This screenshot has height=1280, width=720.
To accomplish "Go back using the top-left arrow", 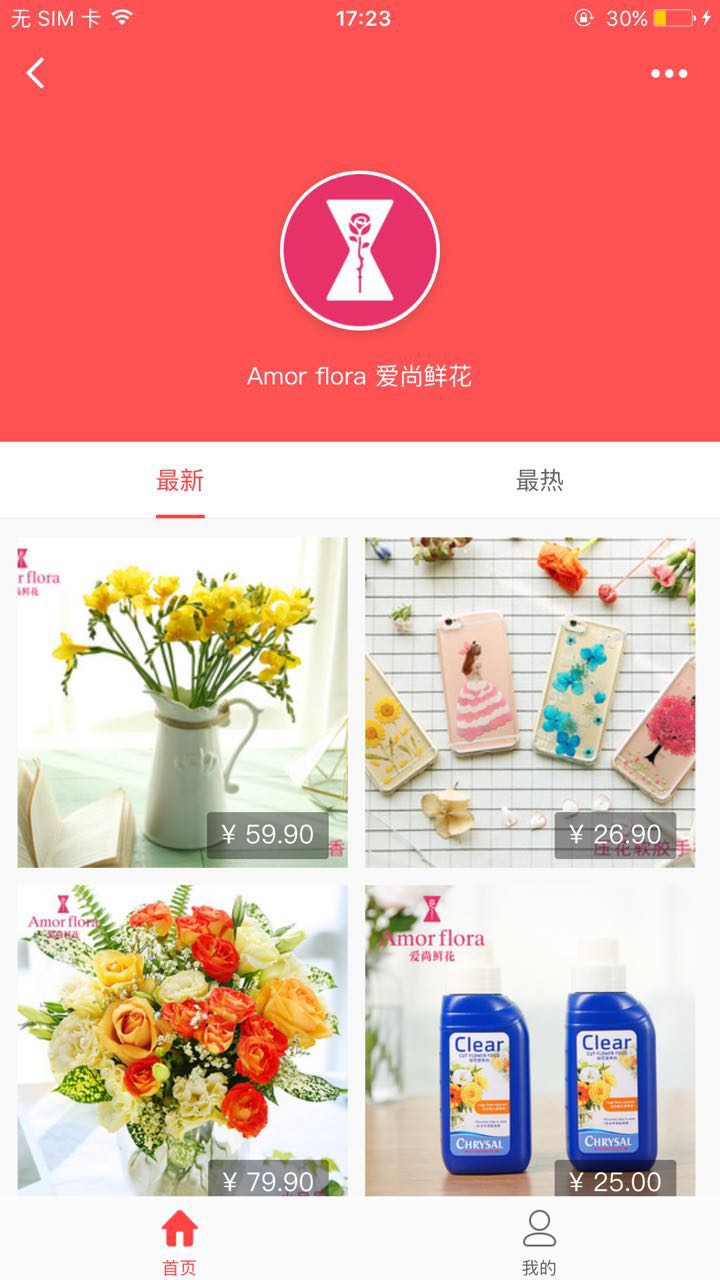I will click(x=36, y=73).
